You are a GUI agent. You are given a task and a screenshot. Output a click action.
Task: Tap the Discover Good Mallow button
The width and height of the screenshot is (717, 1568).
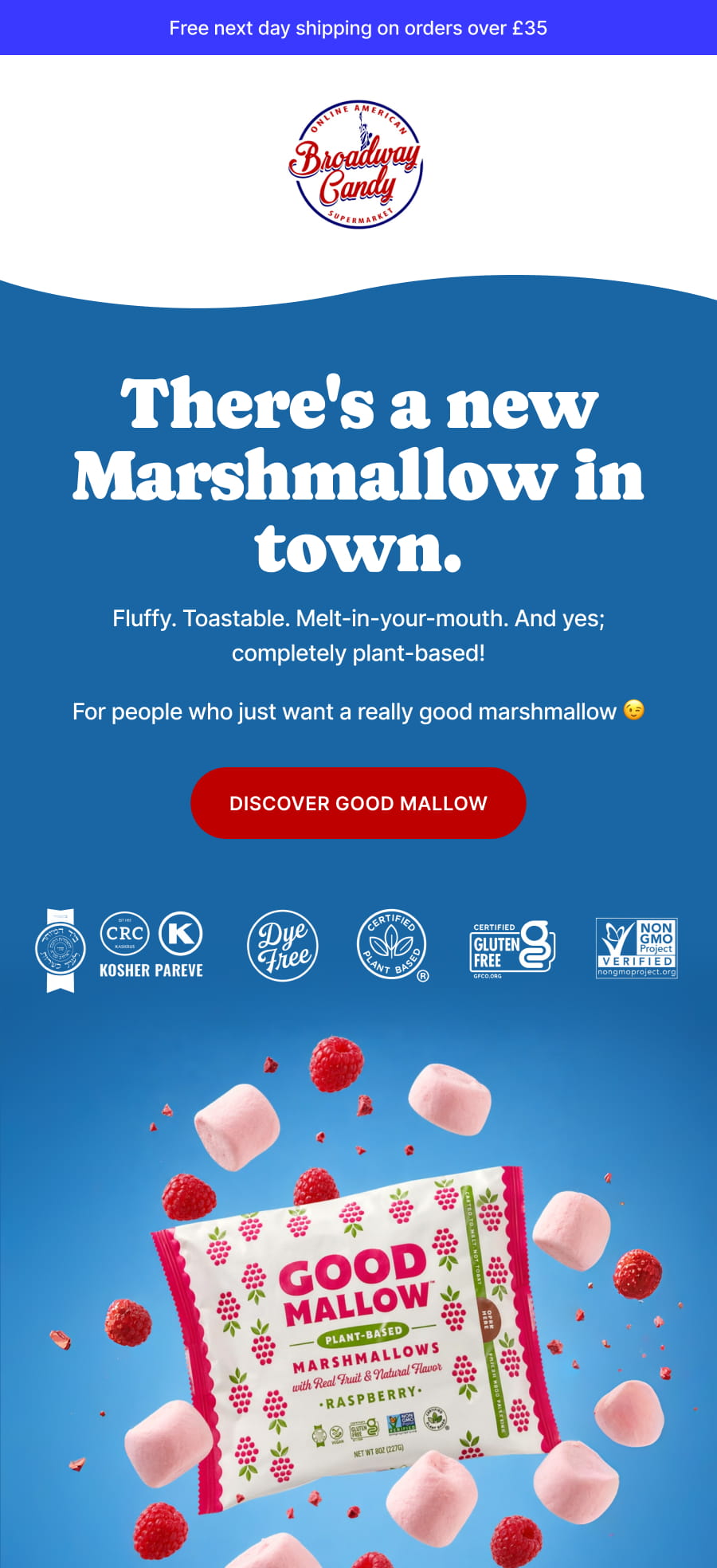[358, 803]
